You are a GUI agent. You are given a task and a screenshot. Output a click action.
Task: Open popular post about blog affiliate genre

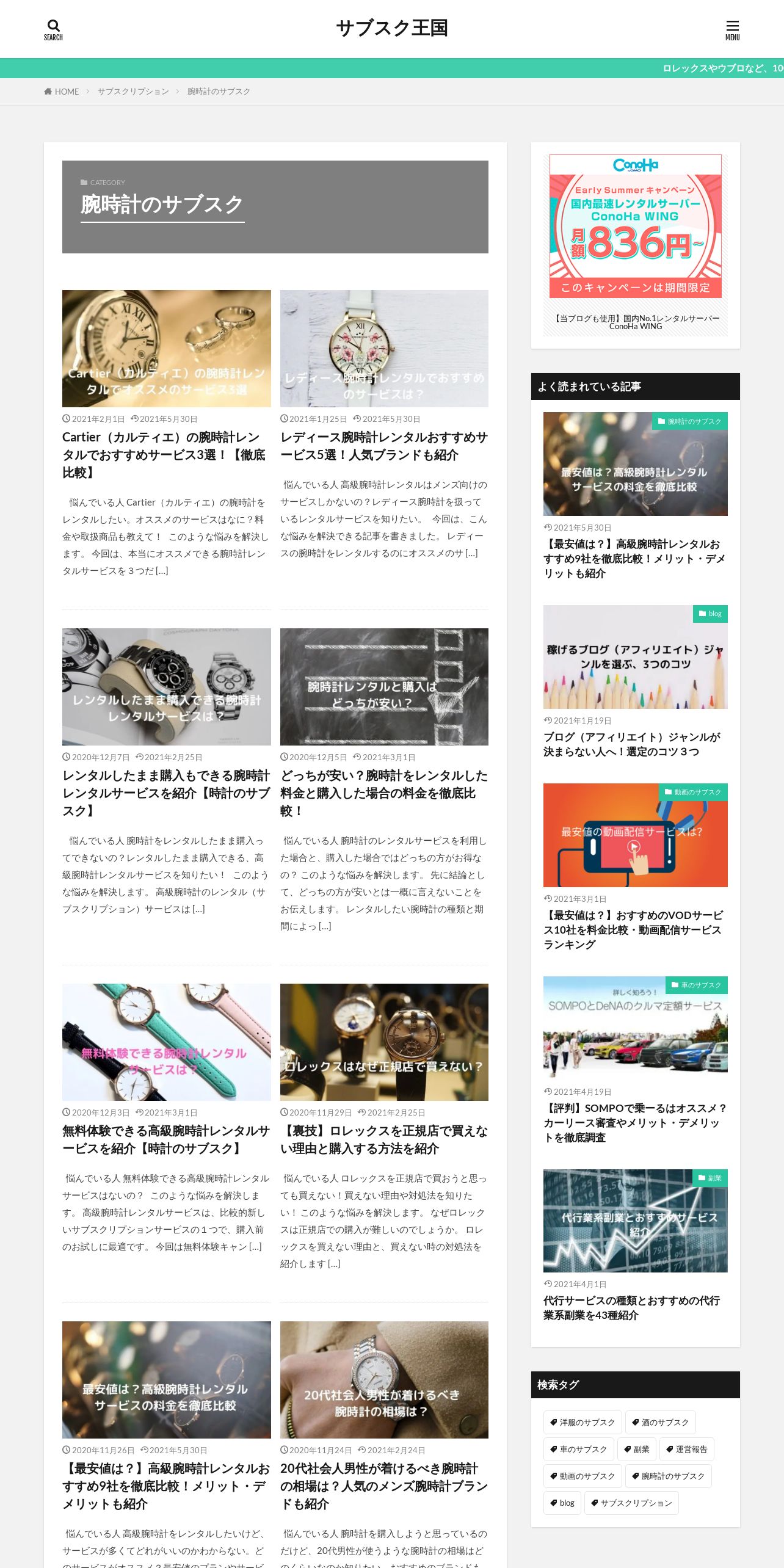pyautogui.click(x=631, y=744)
